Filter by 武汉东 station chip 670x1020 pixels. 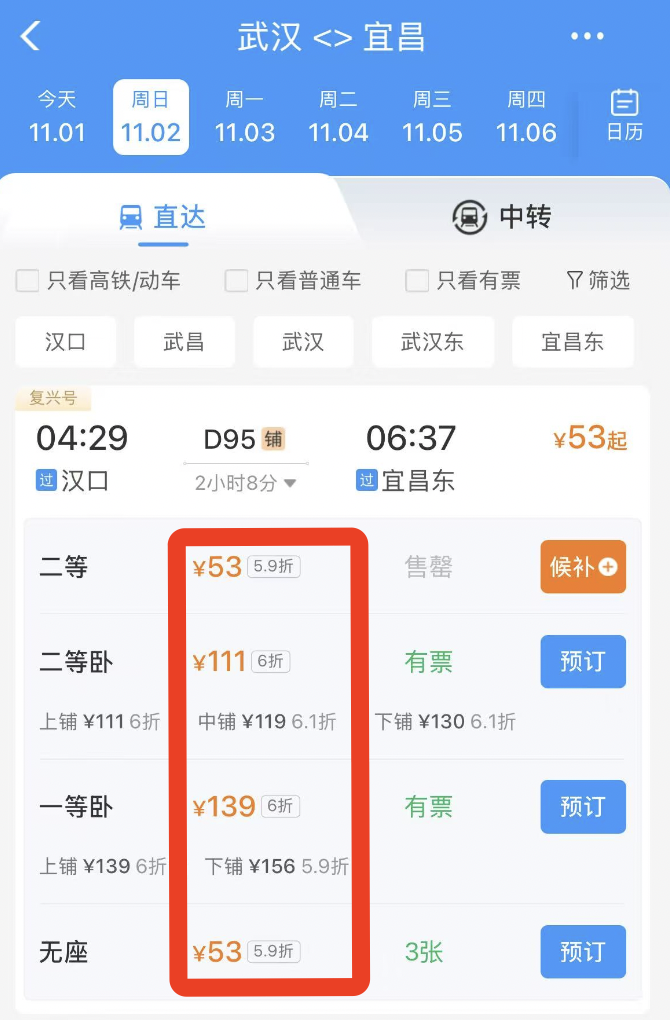coord(432,342)
